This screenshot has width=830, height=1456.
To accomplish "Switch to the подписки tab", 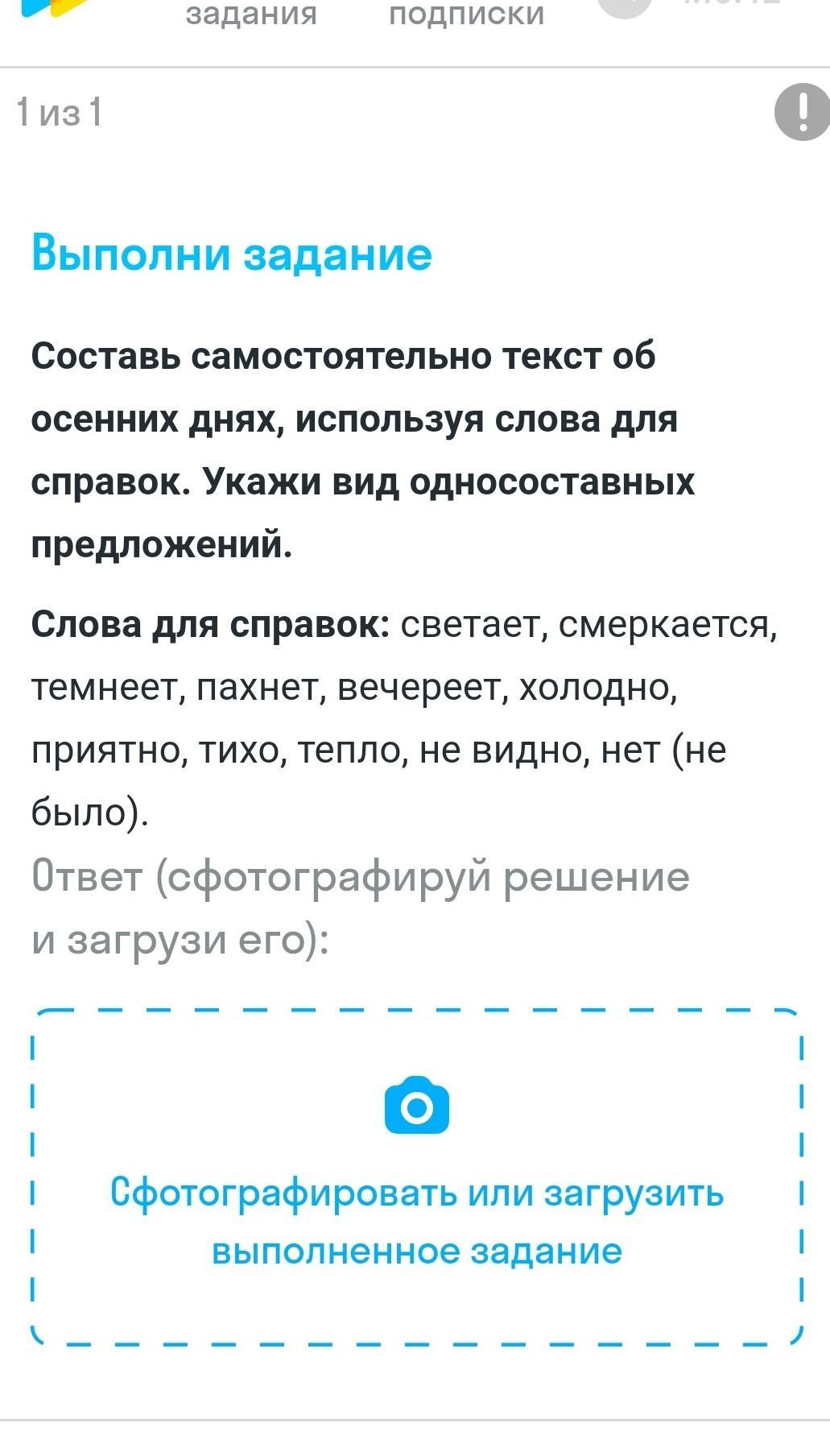I will point(467,14).
